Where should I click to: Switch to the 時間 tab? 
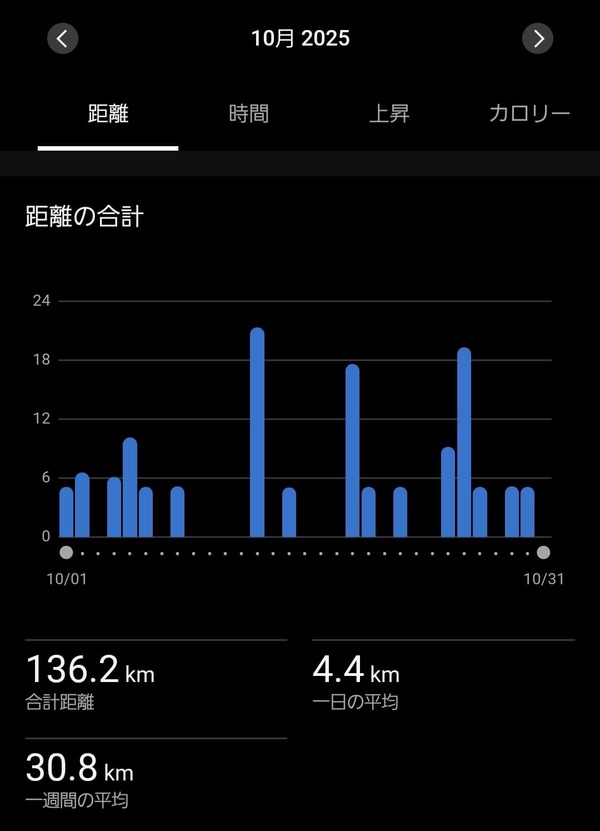248,113
